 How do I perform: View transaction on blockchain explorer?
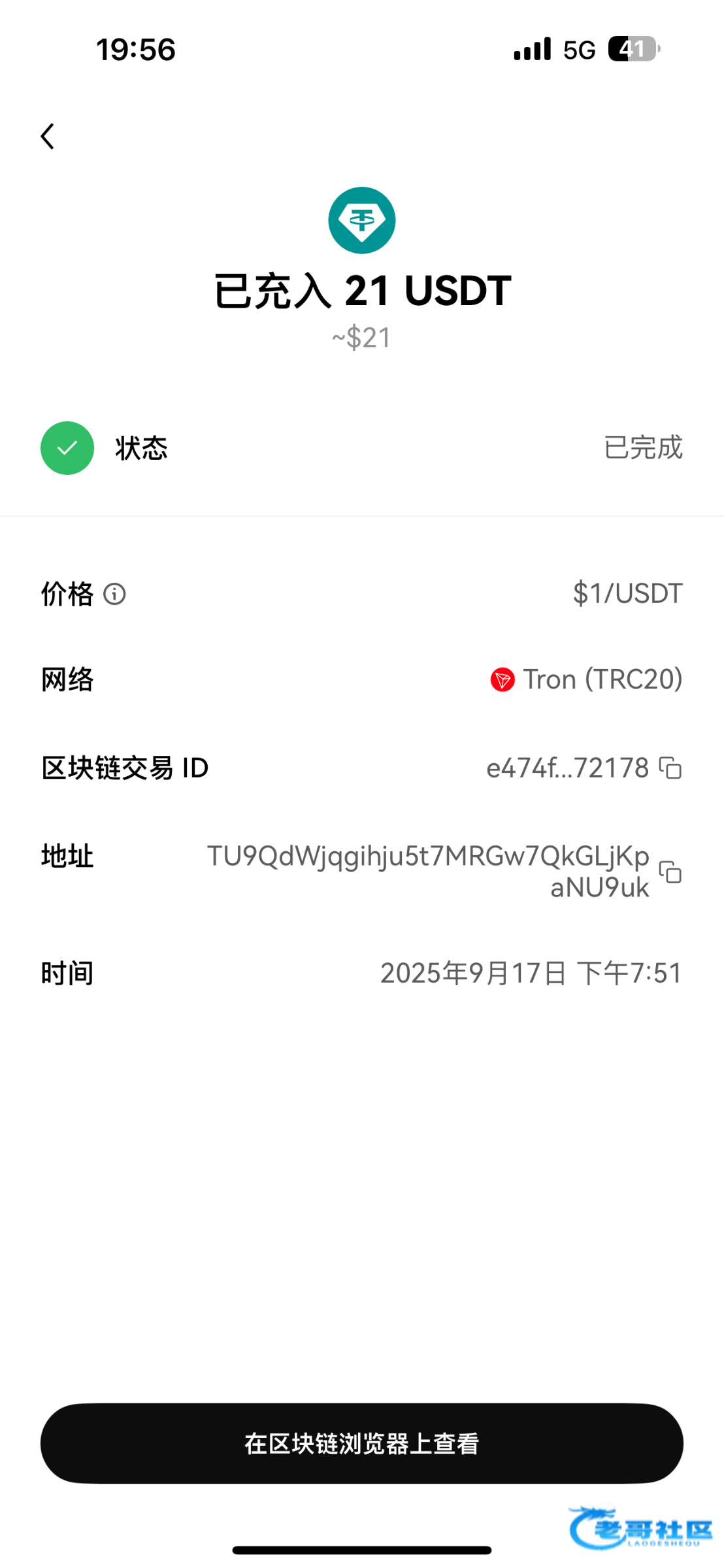pyautogui.click(x=362, y=1443)
